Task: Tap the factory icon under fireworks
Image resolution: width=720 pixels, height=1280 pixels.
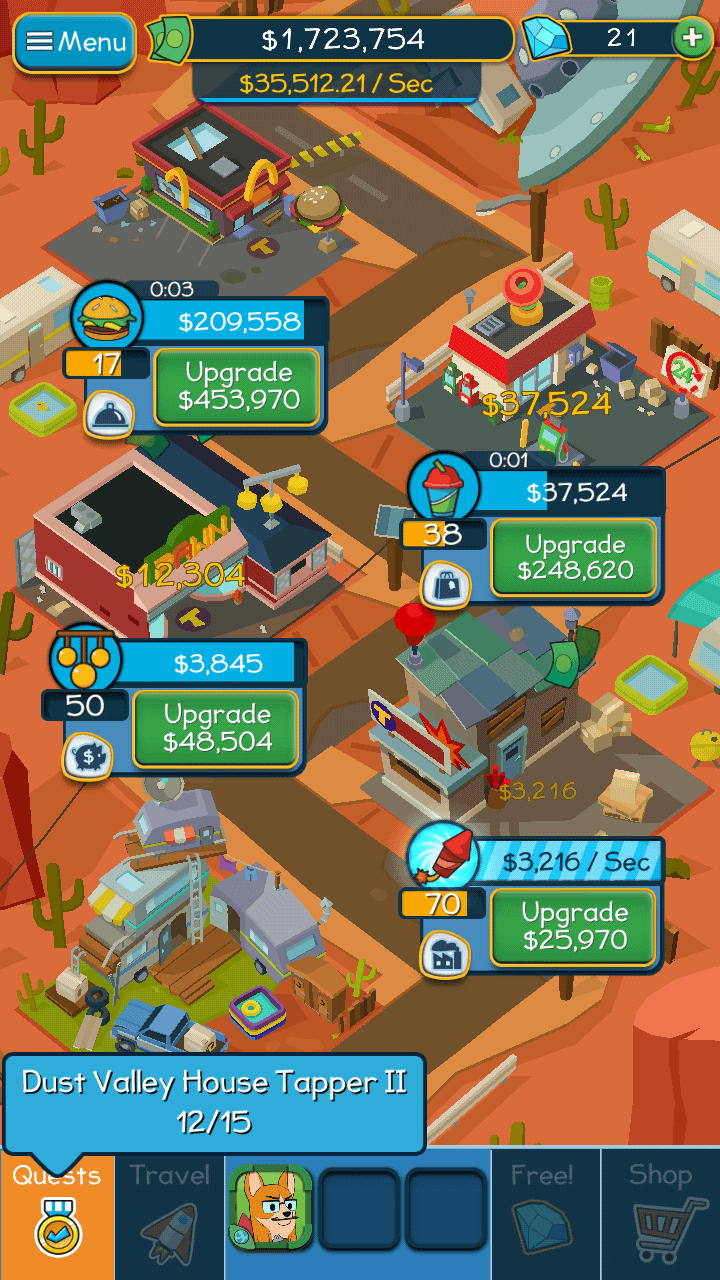Action: [445, 953]
